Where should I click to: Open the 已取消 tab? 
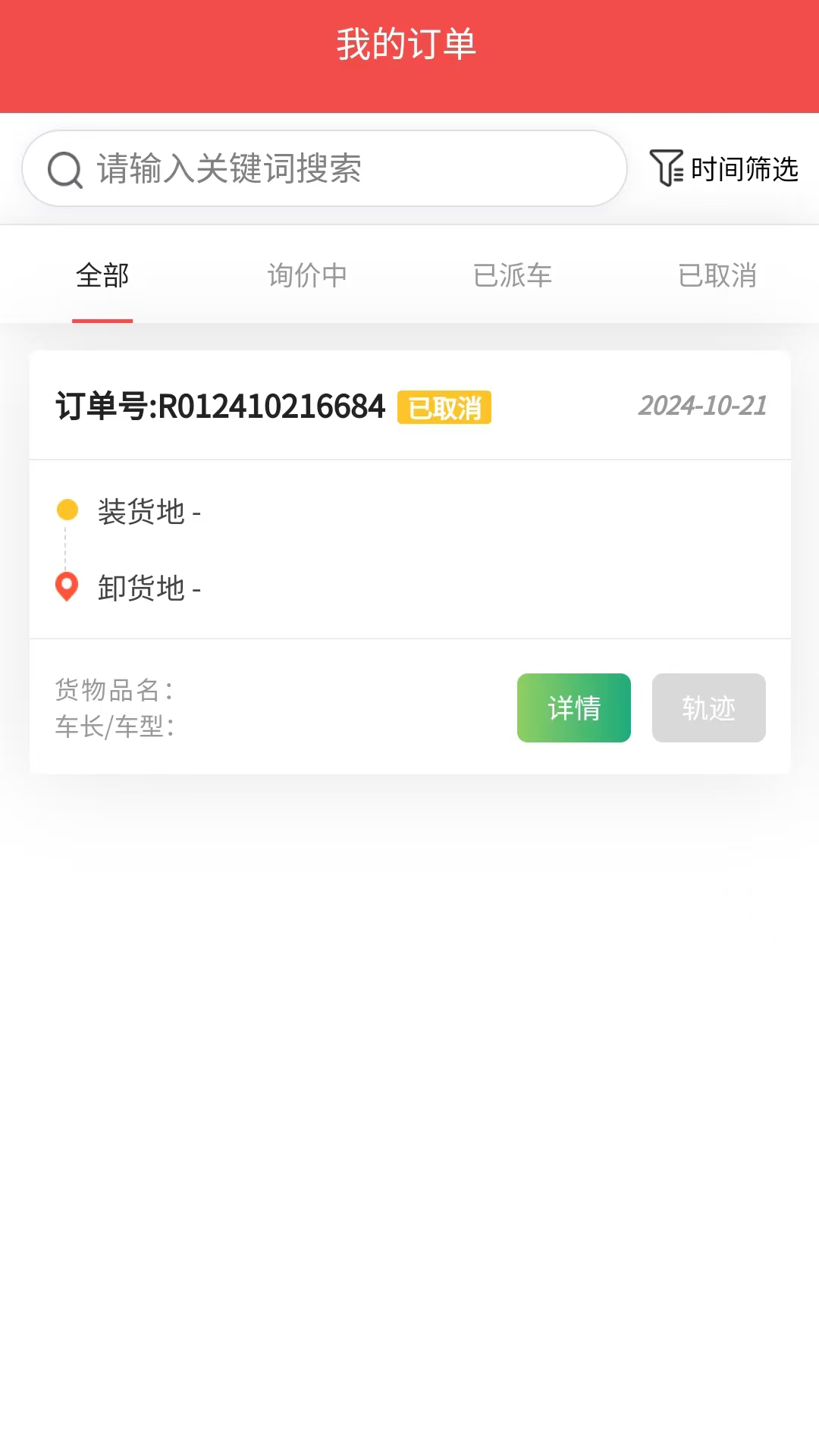click(x=717, y=275)
